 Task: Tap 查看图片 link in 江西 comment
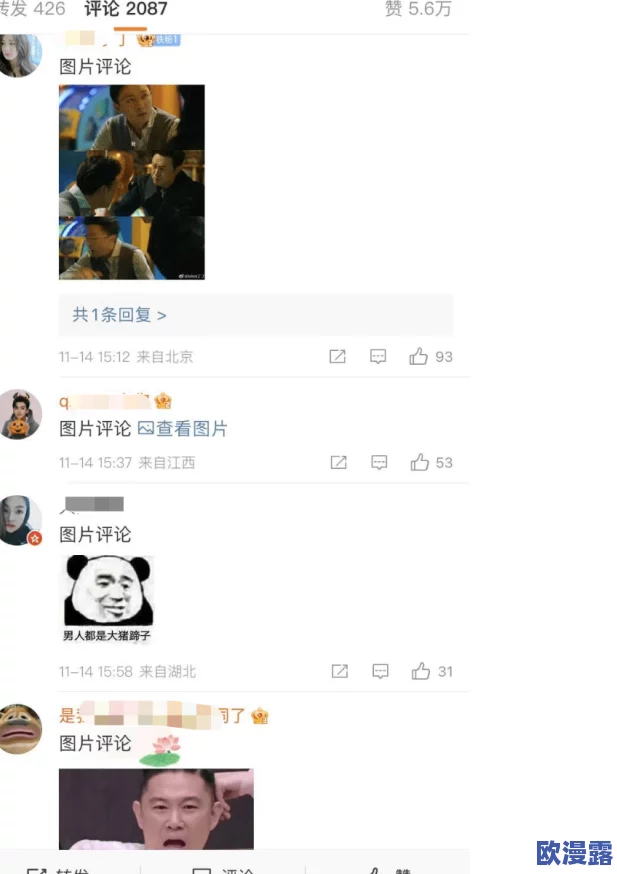(183, 429)
